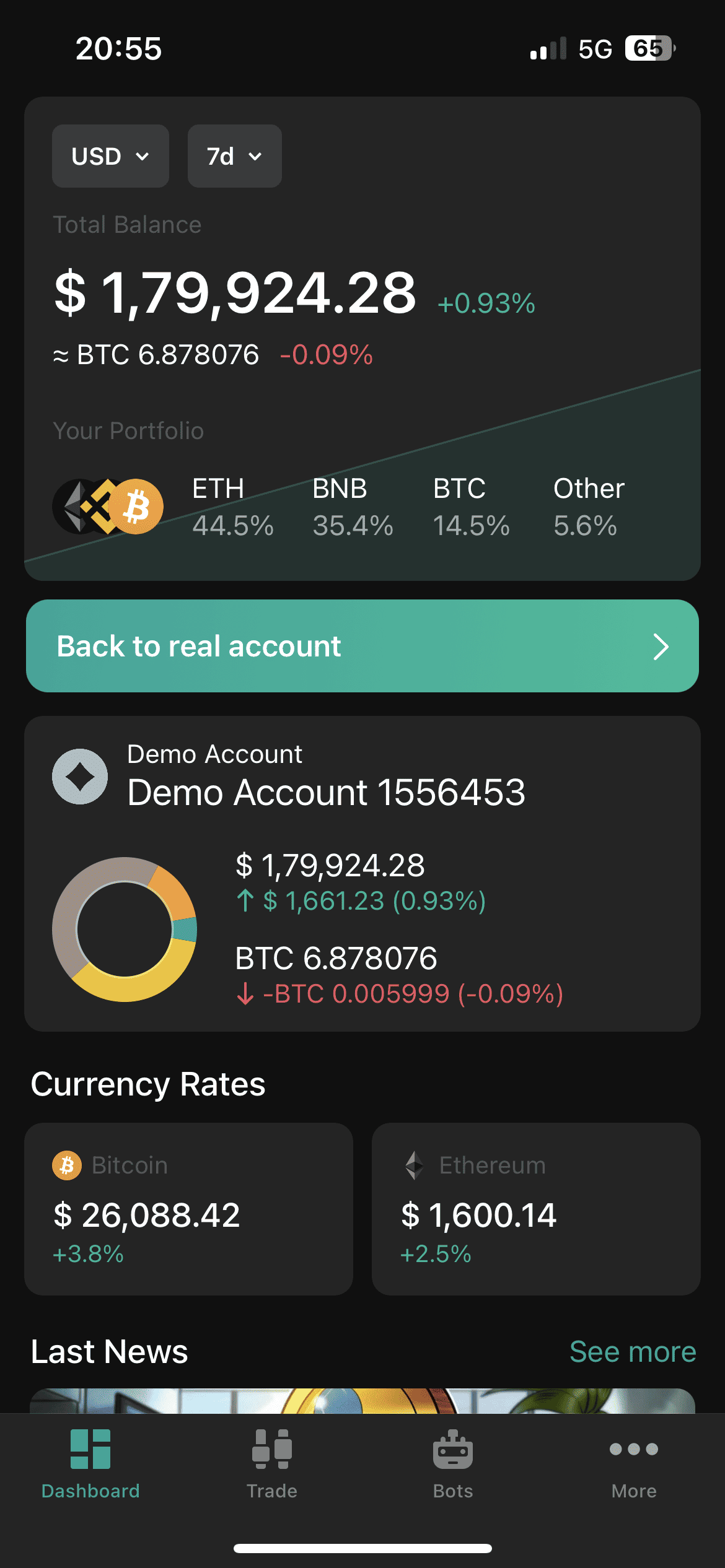See more of the last news
725x1568 pixels.
point(632,1351)
